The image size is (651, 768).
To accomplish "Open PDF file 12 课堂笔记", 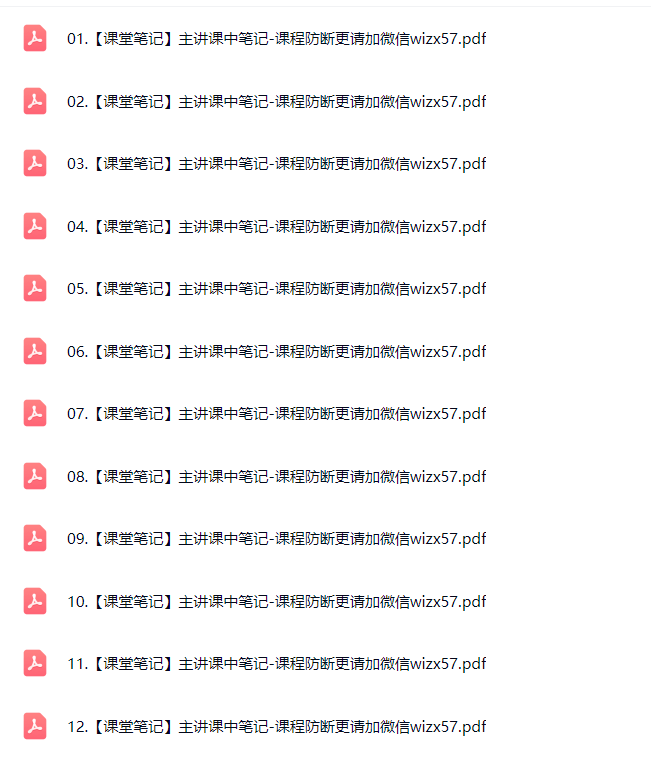I will point(276,726).
